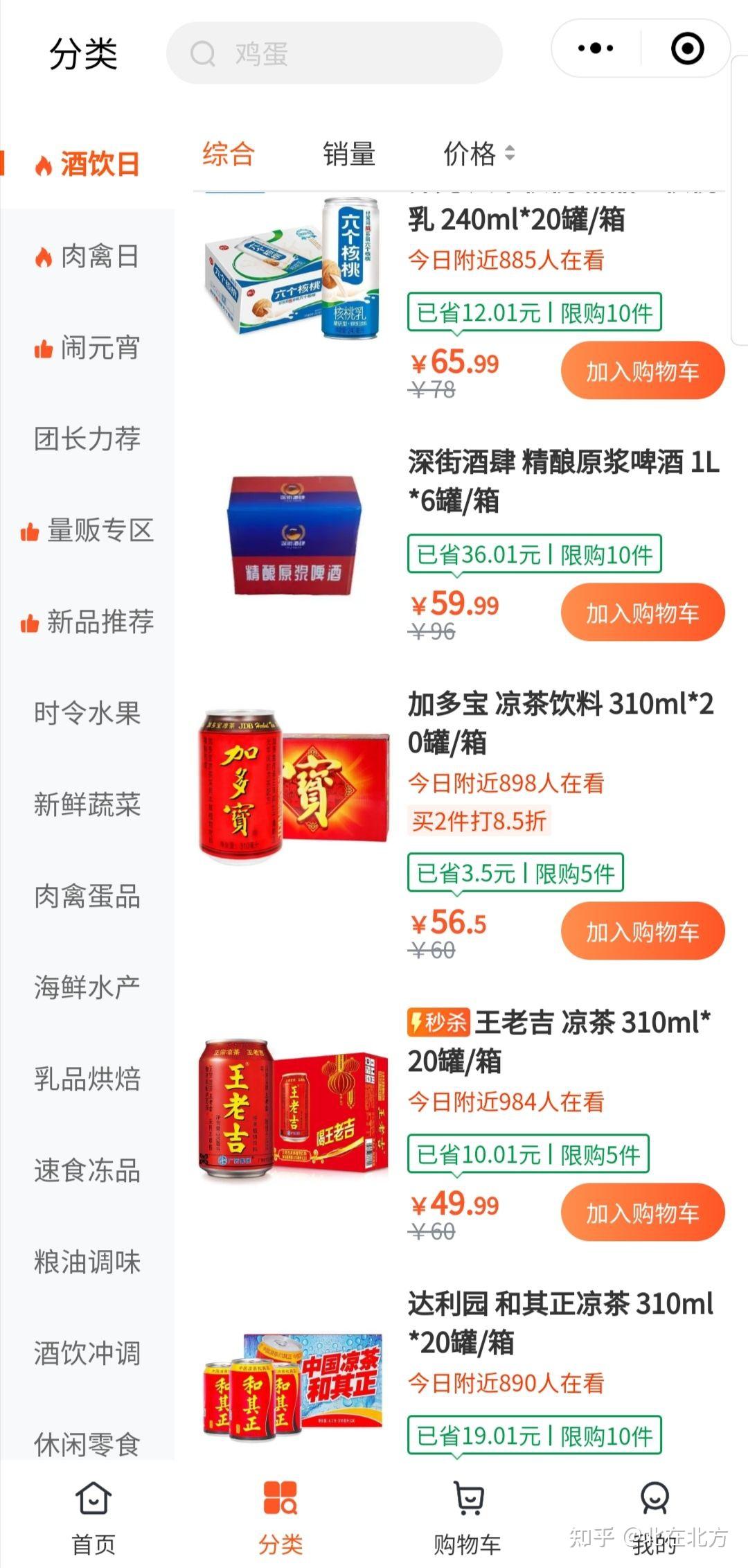Screen dimensions: 748x1568
Task: Select the 时令水果 category
Action: [88, 714]
